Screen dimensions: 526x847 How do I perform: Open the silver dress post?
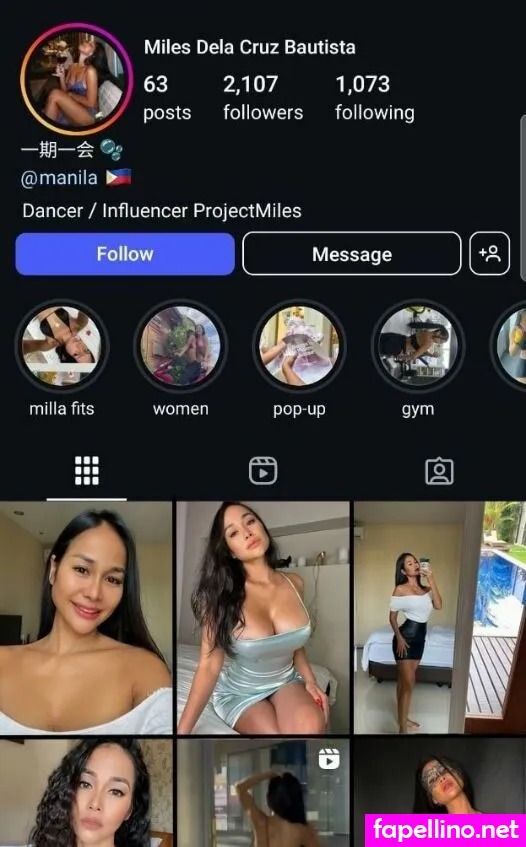click(x=263, y=618)
